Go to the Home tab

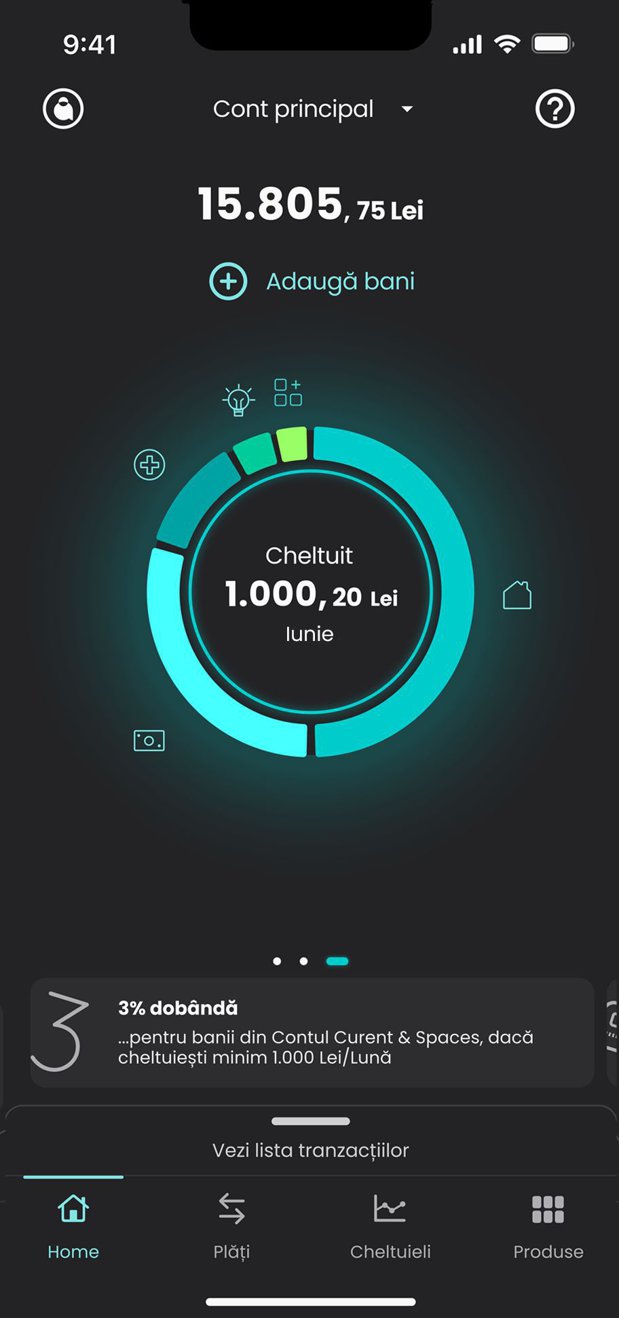click(x=73, y=1226)
